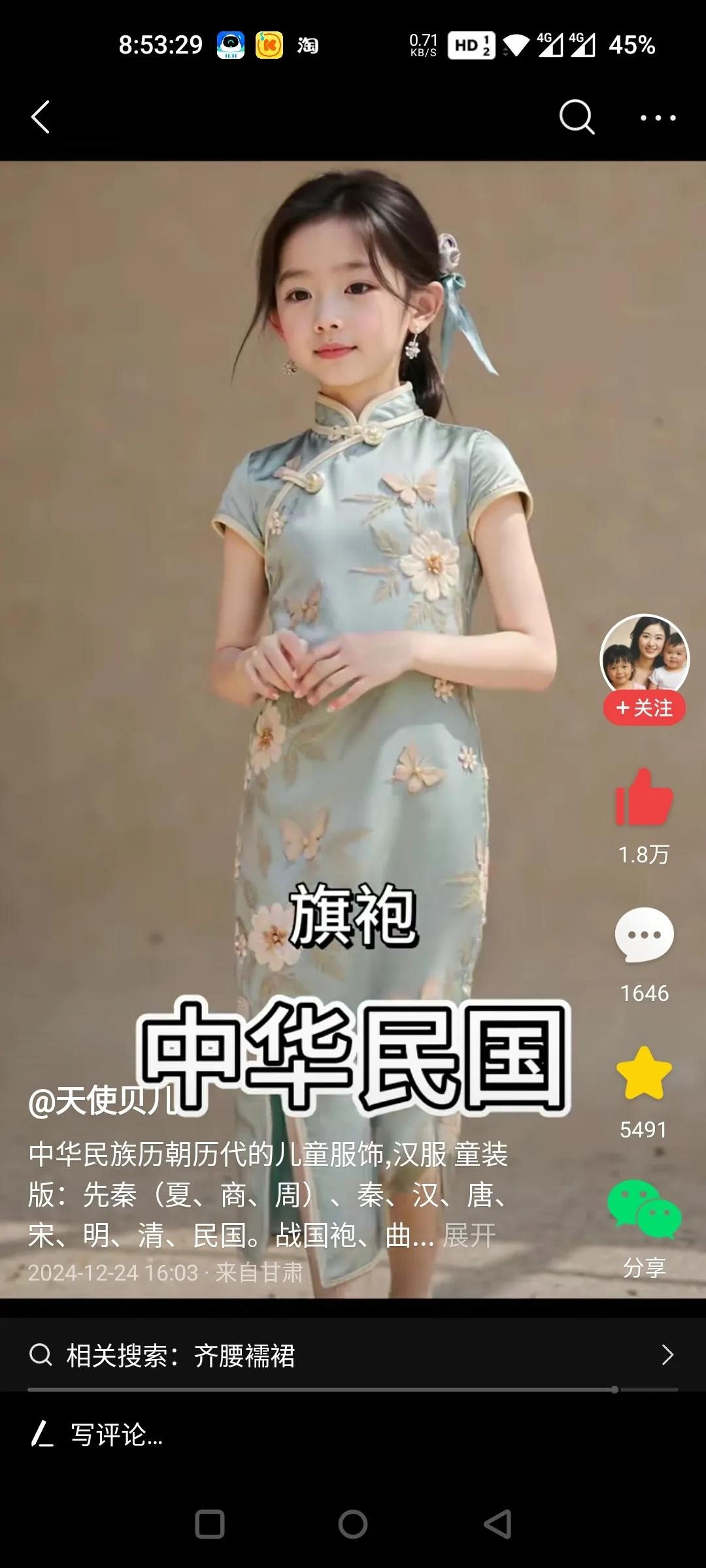Open search from the top bar
Screen dimensions: 706x1568
coord(577,117)
